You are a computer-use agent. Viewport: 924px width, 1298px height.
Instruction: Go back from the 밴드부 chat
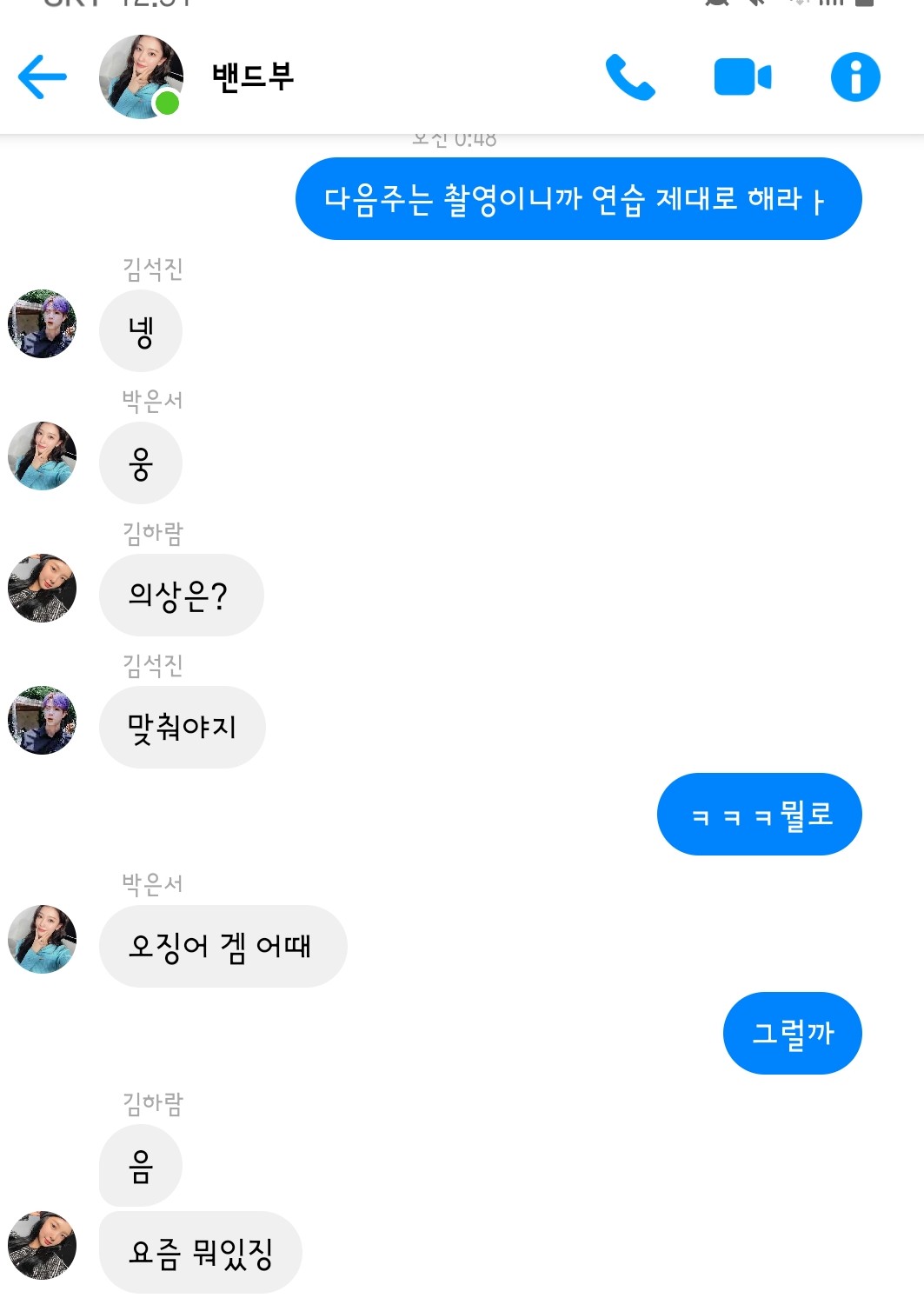(43, 77)
